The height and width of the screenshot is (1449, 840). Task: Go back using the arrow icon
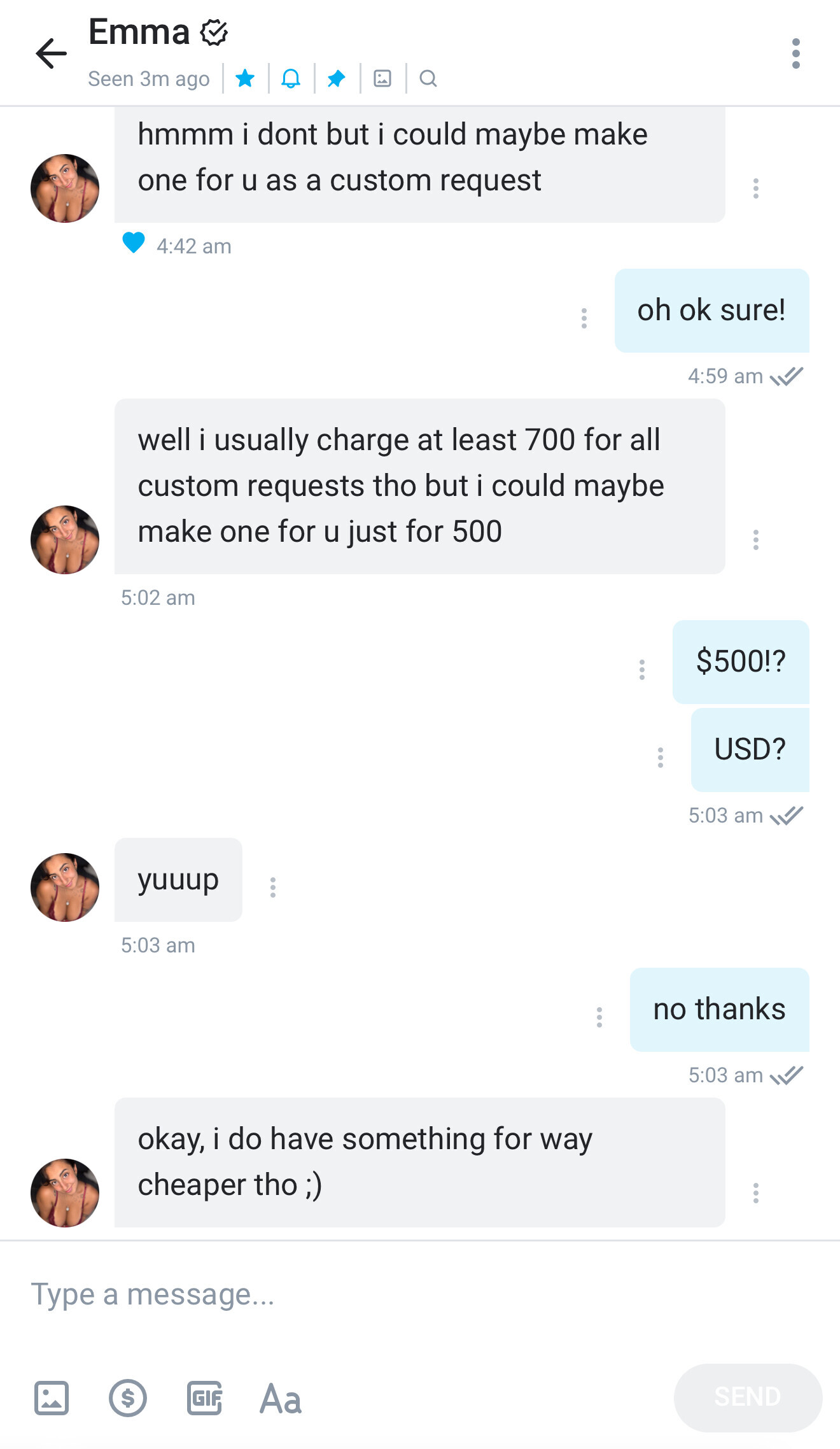click(x=52, y=53)
